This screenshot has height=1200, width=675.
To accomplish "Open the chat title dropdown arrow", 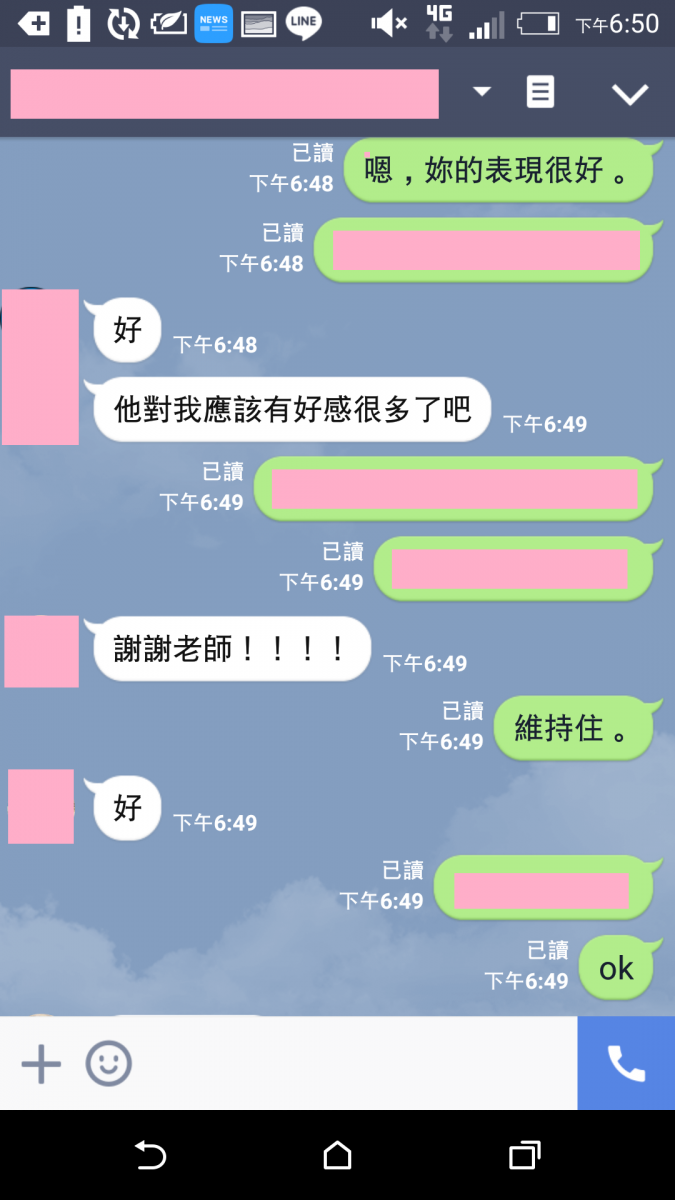I will [x=482, y=92].
